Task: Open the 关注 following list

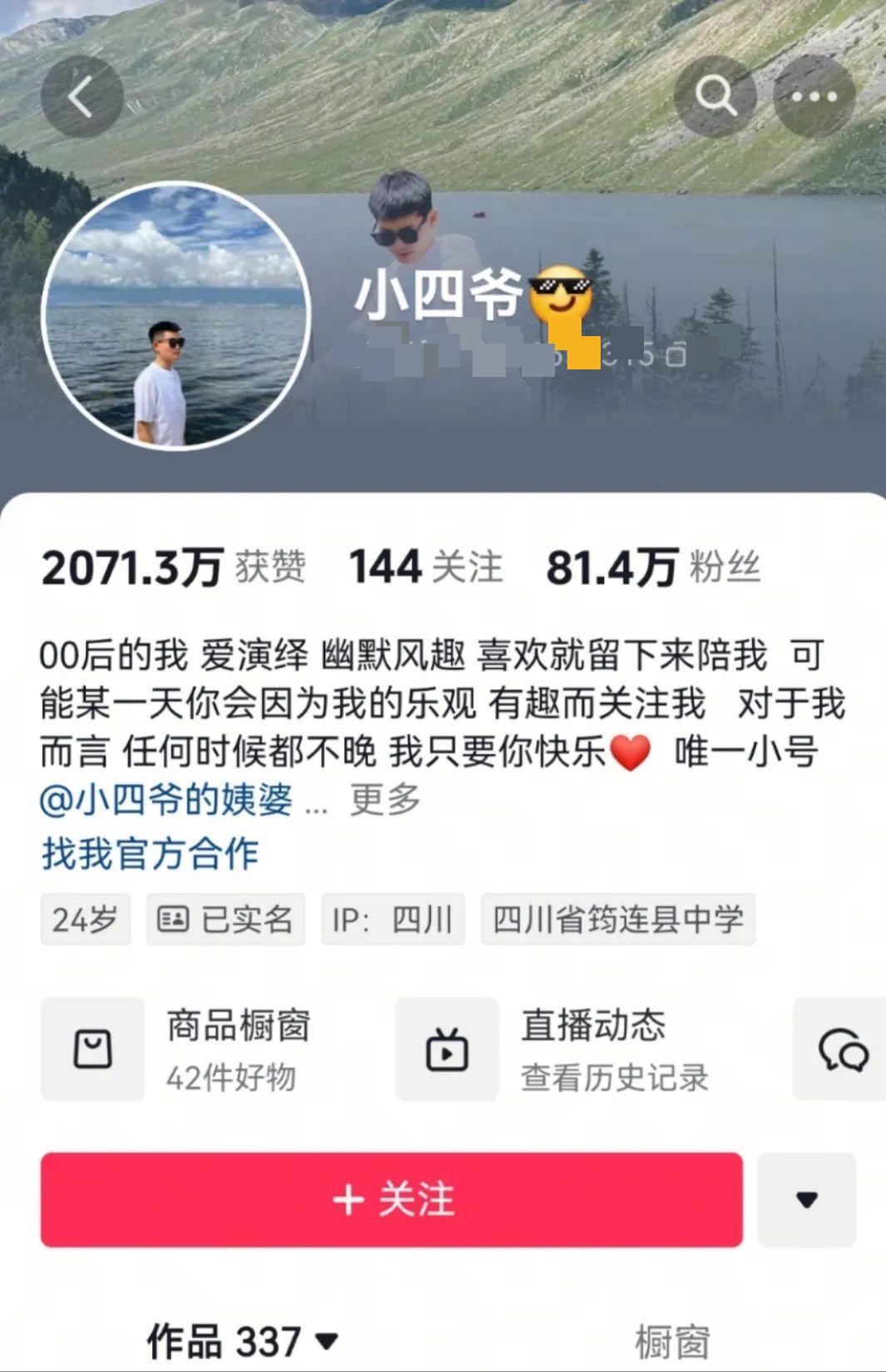Action: 425,568
